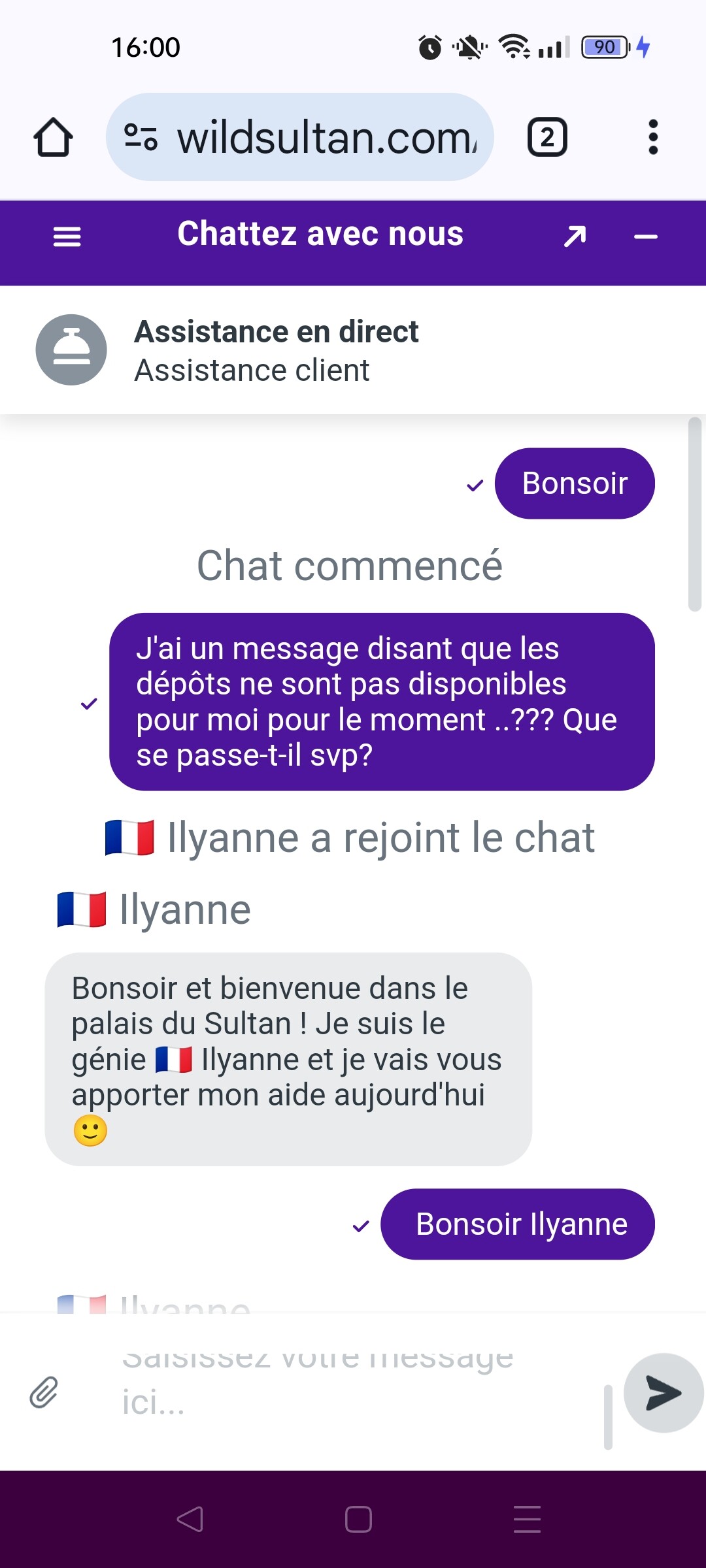Pop out the chat in a new window
This screenshot has width=706, height=1568.
coord(575,237)
